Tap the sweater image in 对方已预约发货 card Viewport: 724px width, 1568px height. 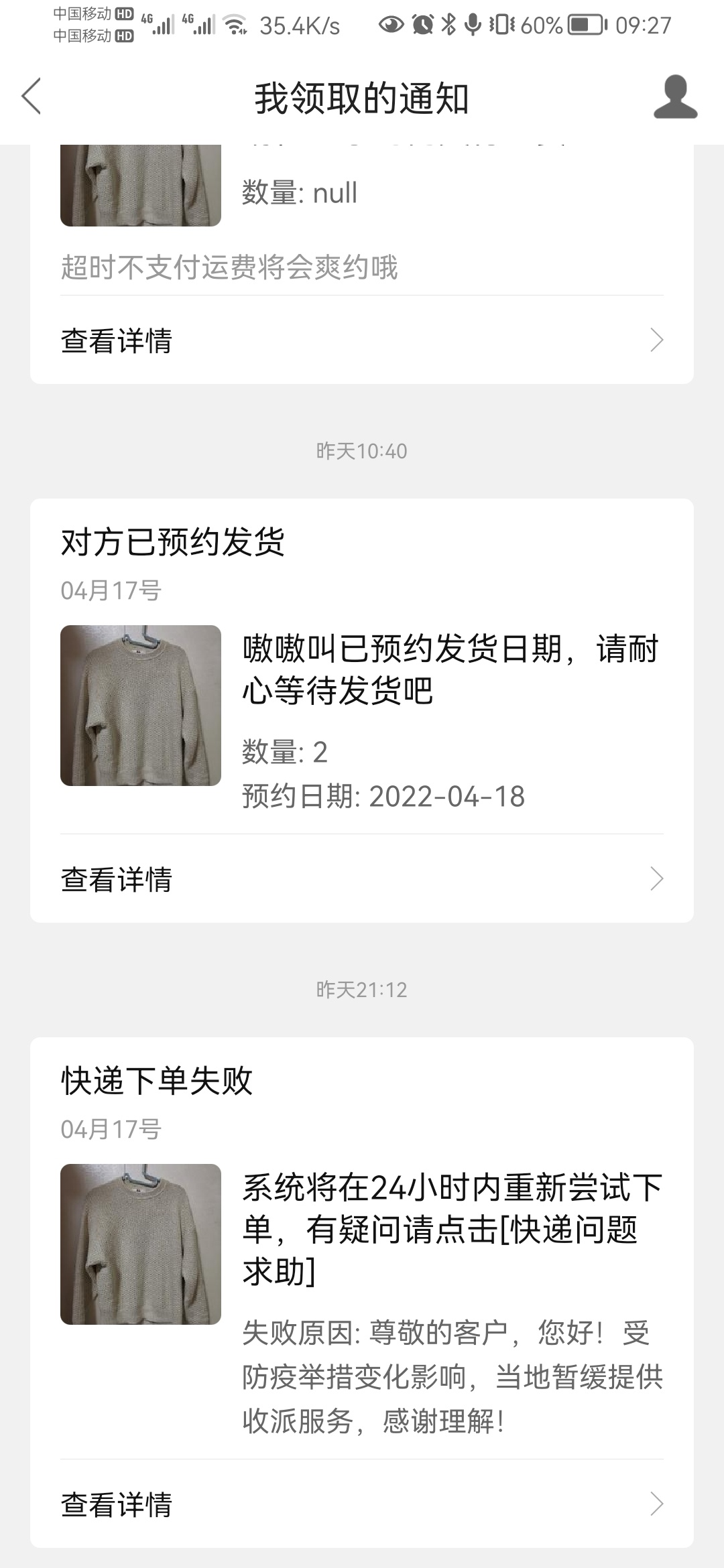tap(141, 706)
